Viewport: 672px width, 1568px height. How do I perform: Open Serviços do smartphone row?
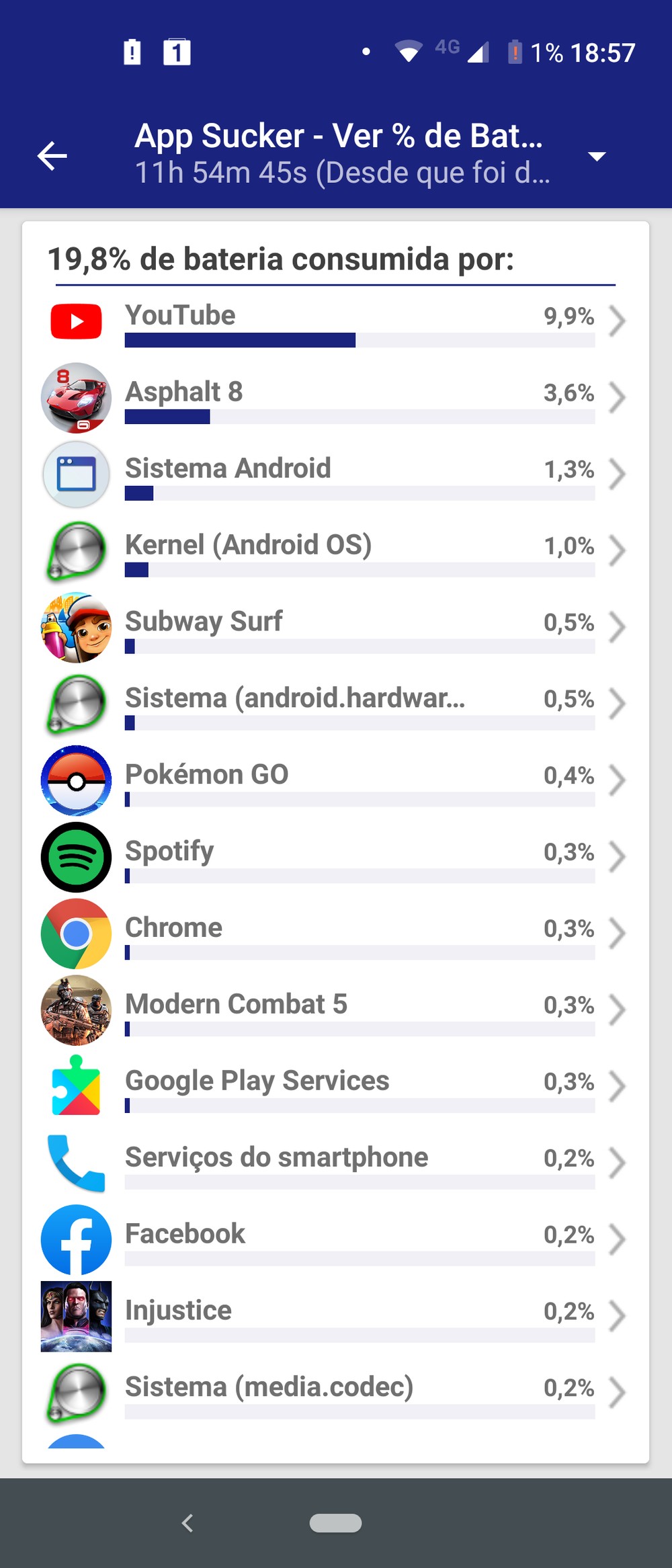coord(336,1164)
